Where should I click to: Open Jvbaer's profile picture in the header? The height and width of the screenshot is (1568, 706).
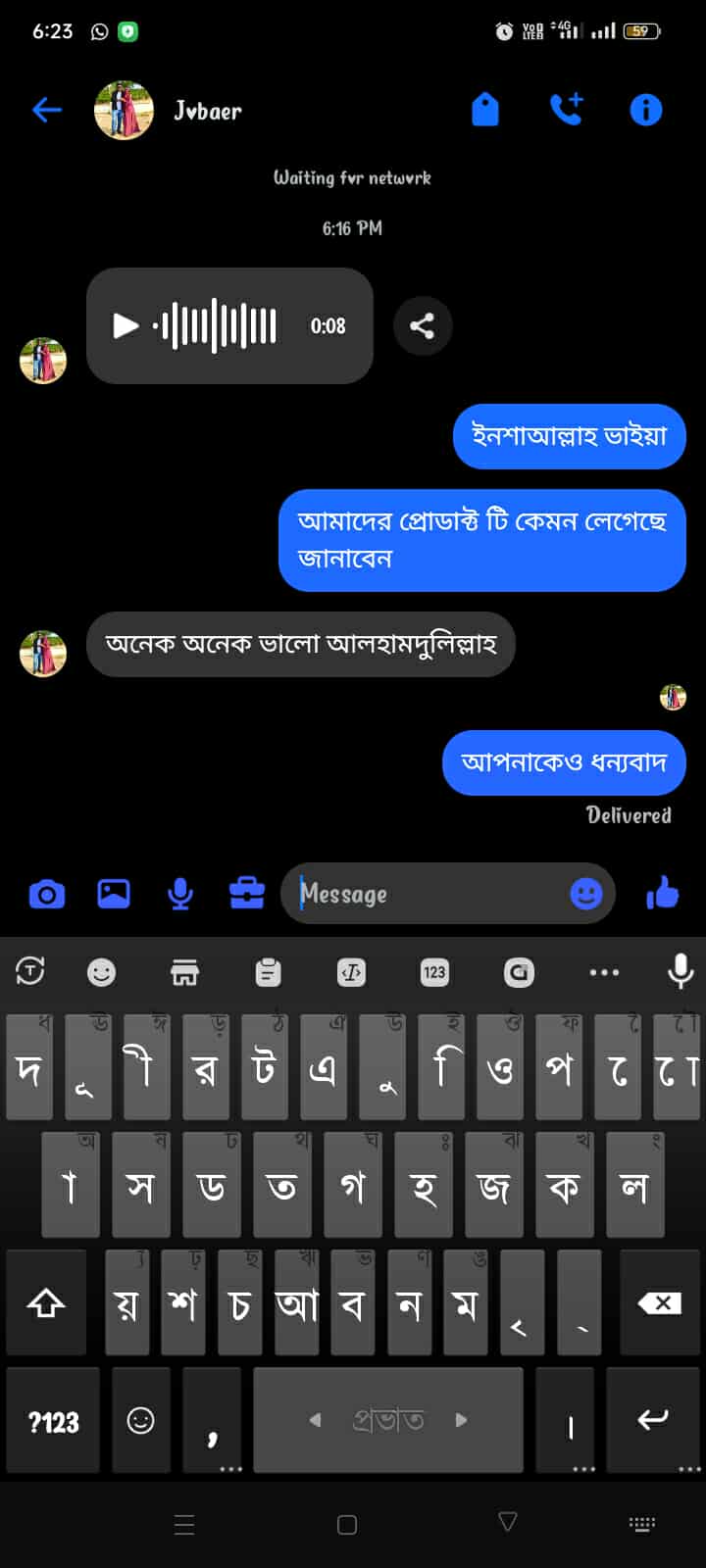(124, 111)
